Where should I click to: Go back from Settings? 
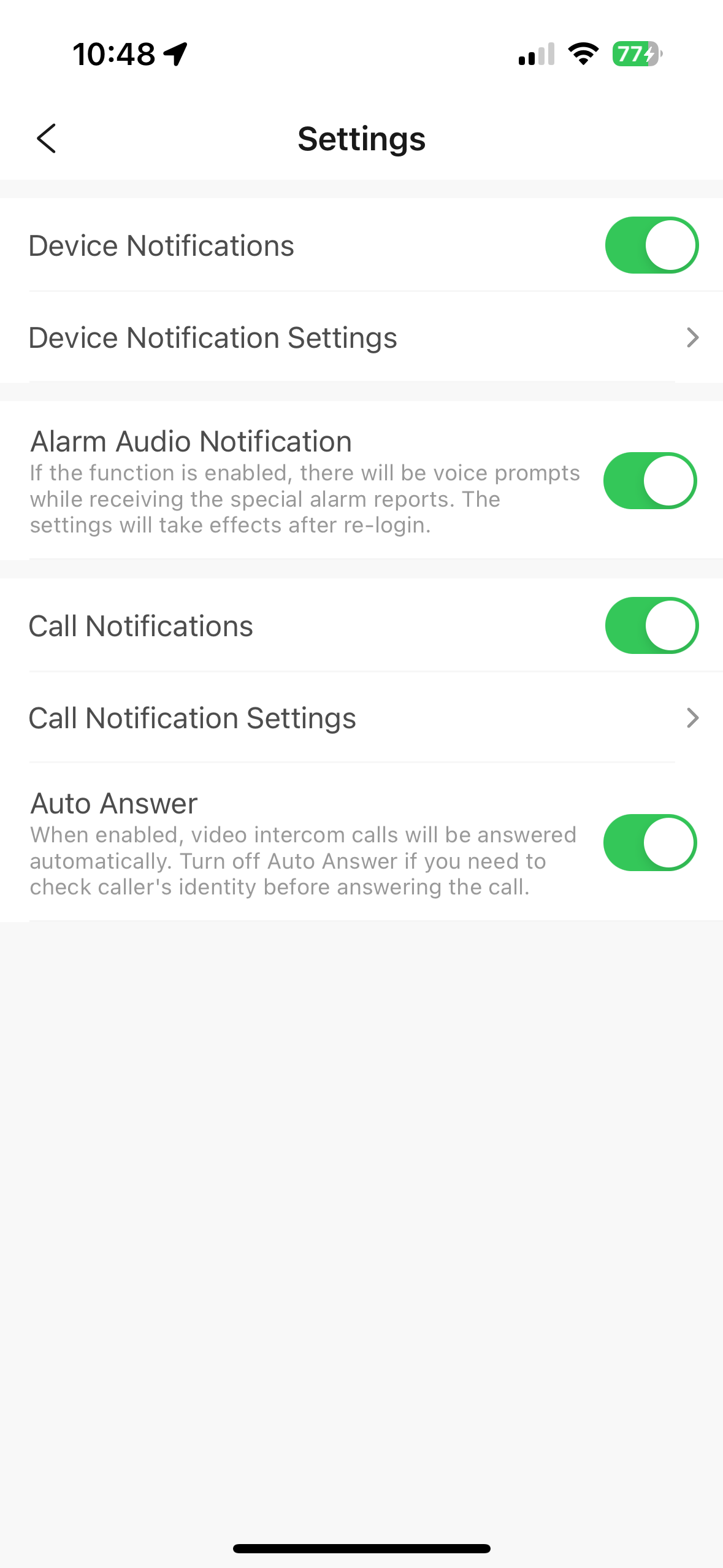pos(47,138)
